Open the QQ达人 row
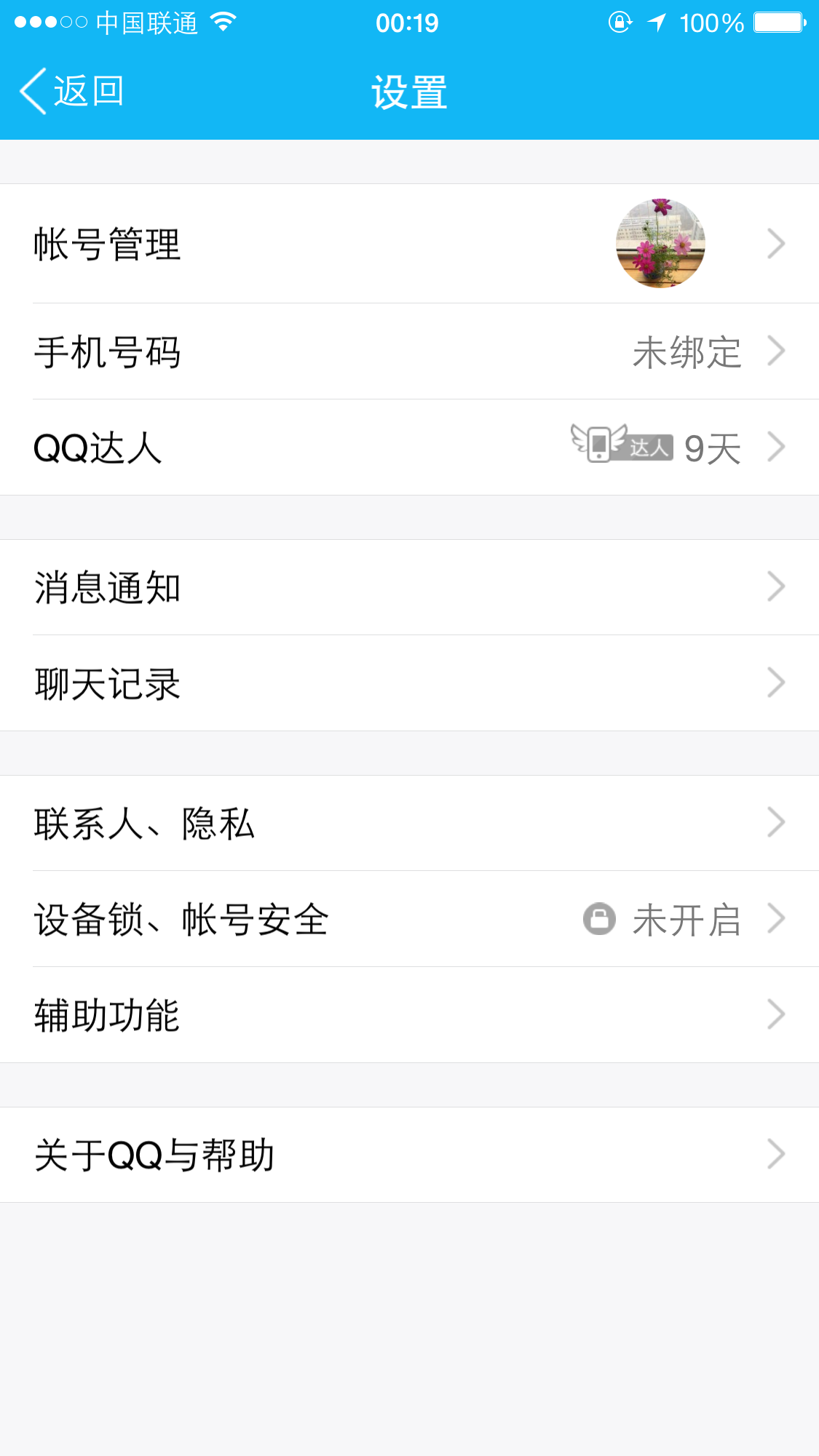The height and width of the screenshot is (1456, 819). point(409,447)
